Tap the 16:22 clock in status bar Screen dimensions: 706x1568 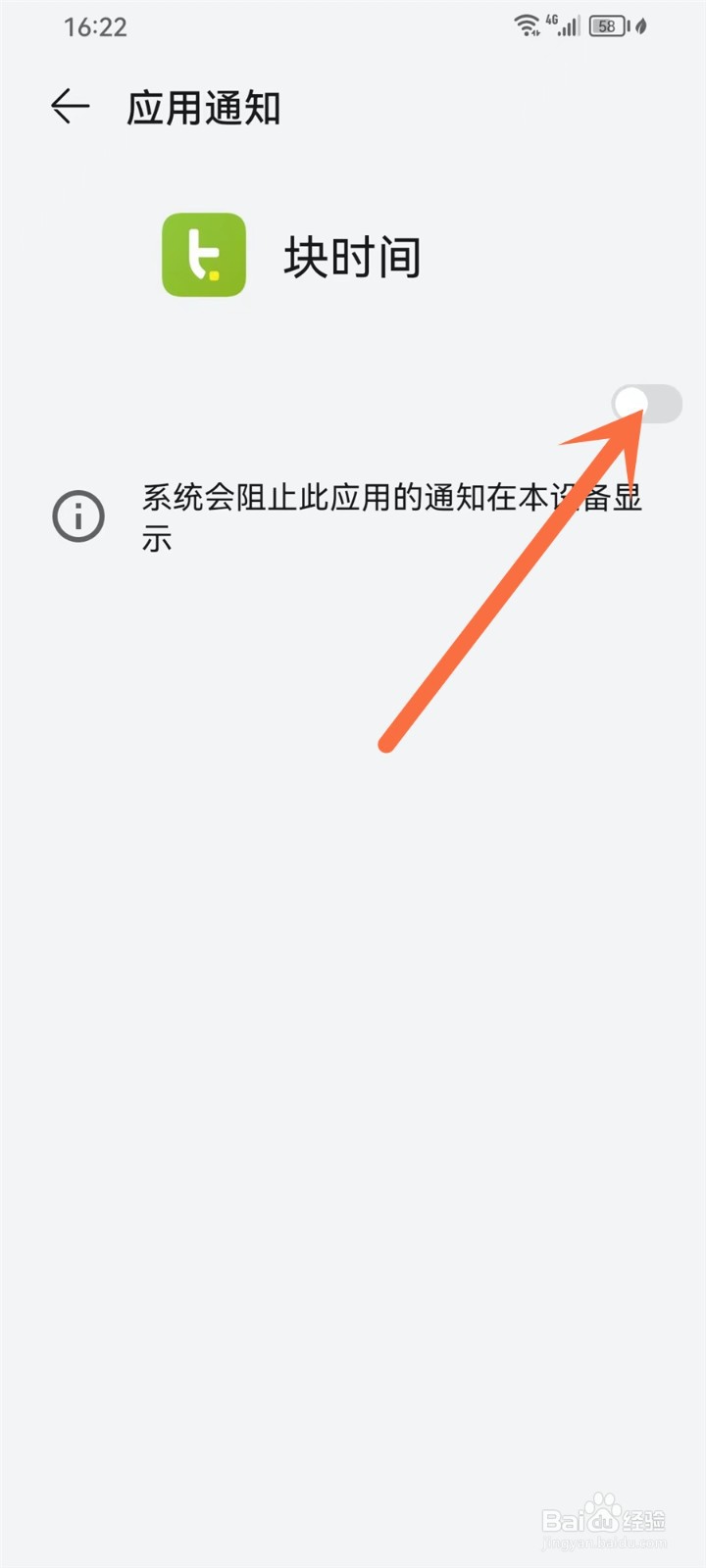[93, 26]
